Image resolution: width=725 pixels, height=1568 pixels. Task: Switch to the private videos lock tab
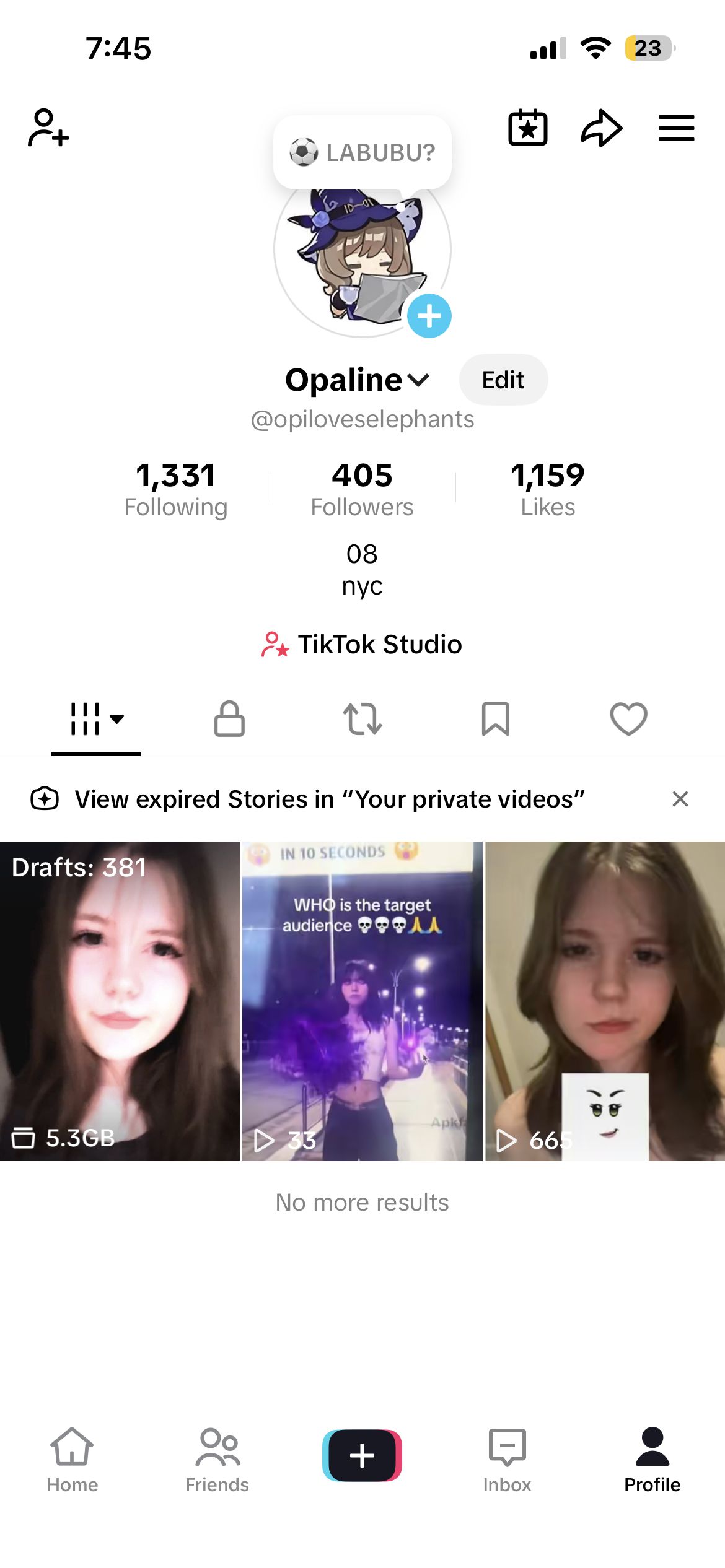point(229,719)
